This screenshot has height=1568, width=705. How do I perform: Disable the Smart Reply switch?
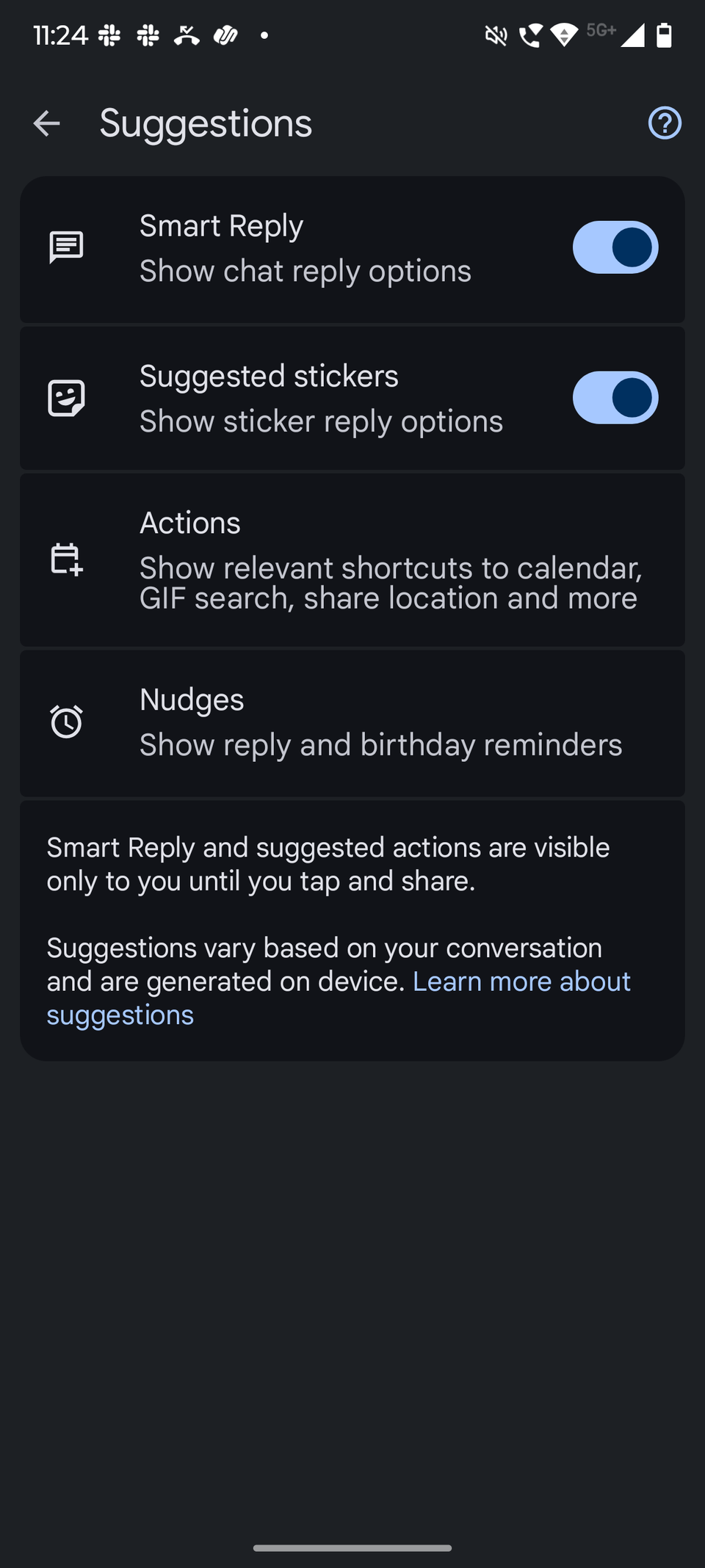(x=615, y=248)
